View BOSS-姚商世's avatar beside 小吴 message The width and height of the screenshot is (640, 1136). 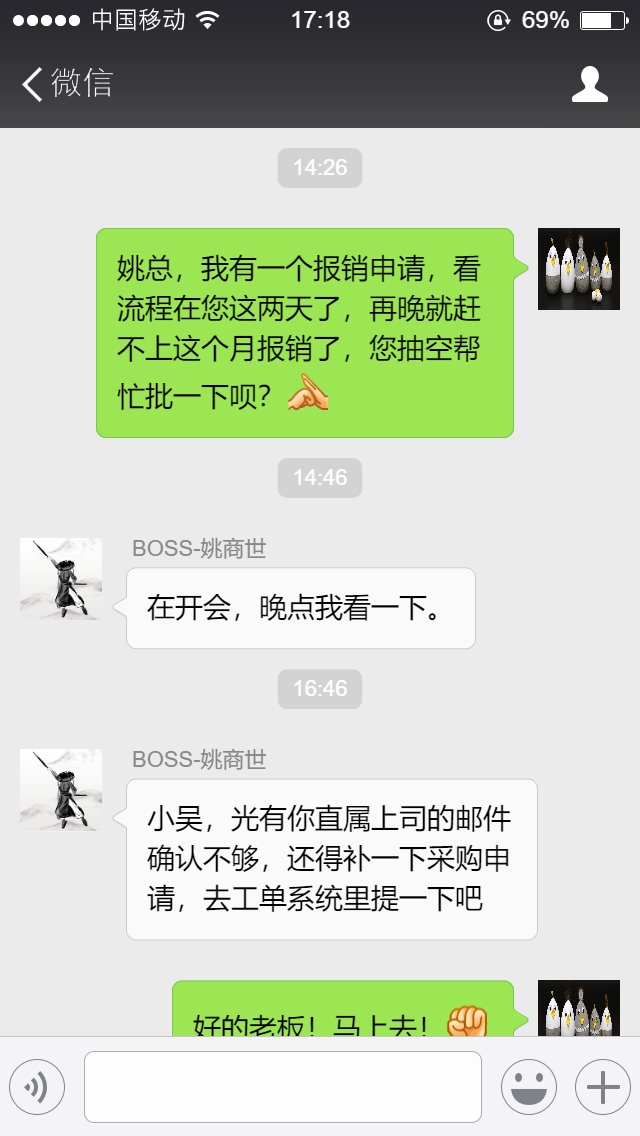[x=61, y=790]
